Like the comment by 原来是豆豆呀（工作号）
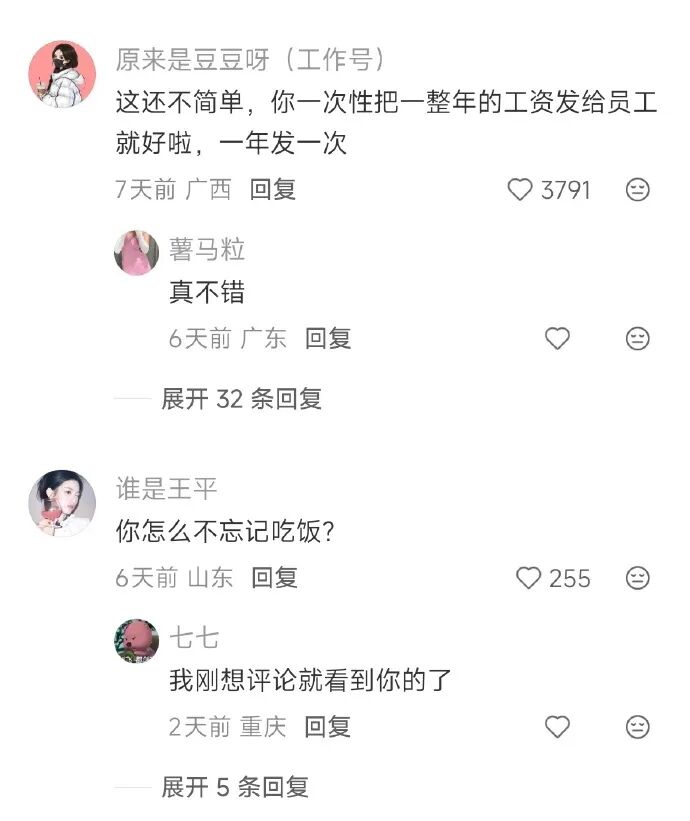 tap(520, 190)
